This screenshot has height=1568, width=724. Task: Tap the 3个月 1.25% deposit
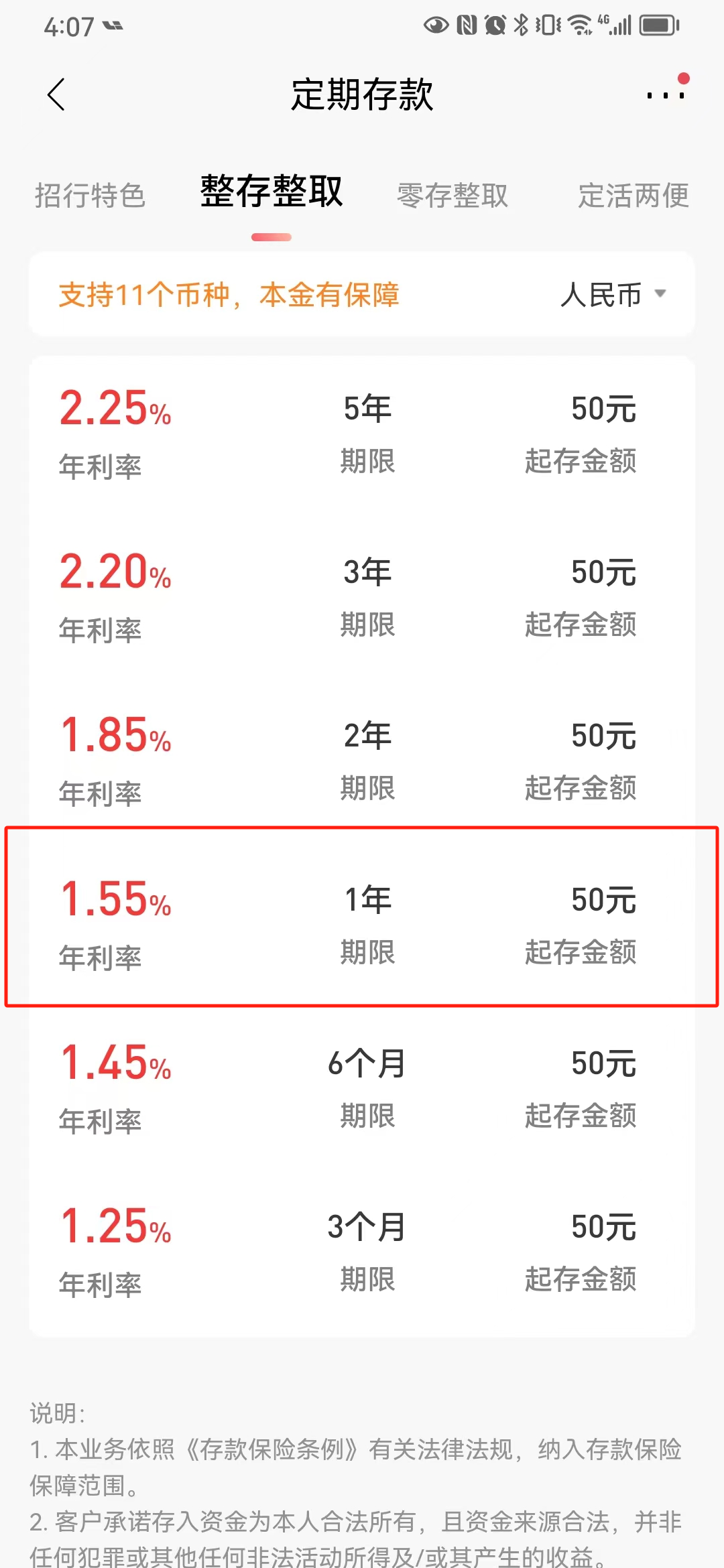click(x=362, y=1252)
